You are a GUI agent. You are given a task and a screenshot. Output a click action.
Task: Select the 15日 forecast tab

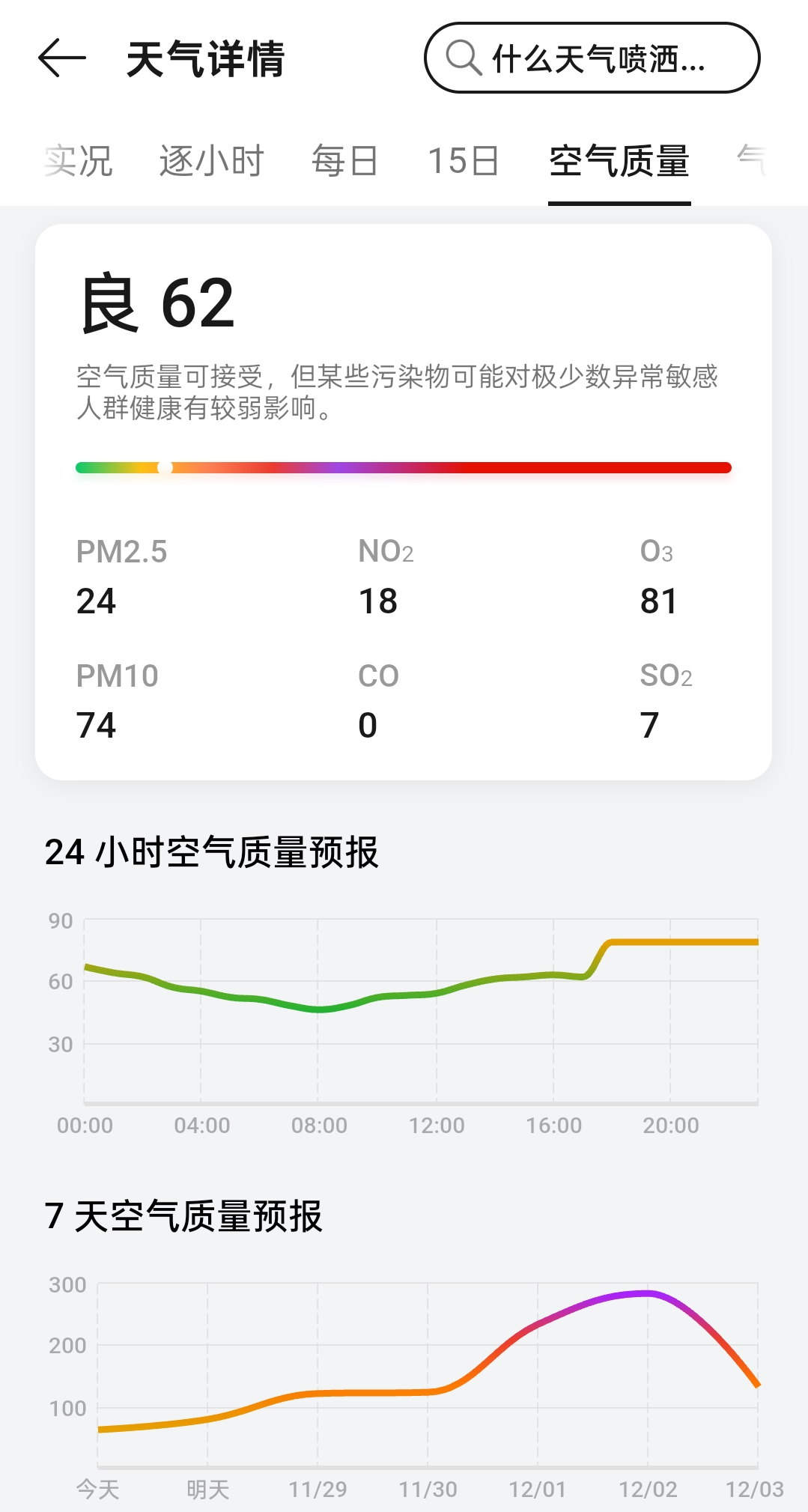[x=463, y=161]
